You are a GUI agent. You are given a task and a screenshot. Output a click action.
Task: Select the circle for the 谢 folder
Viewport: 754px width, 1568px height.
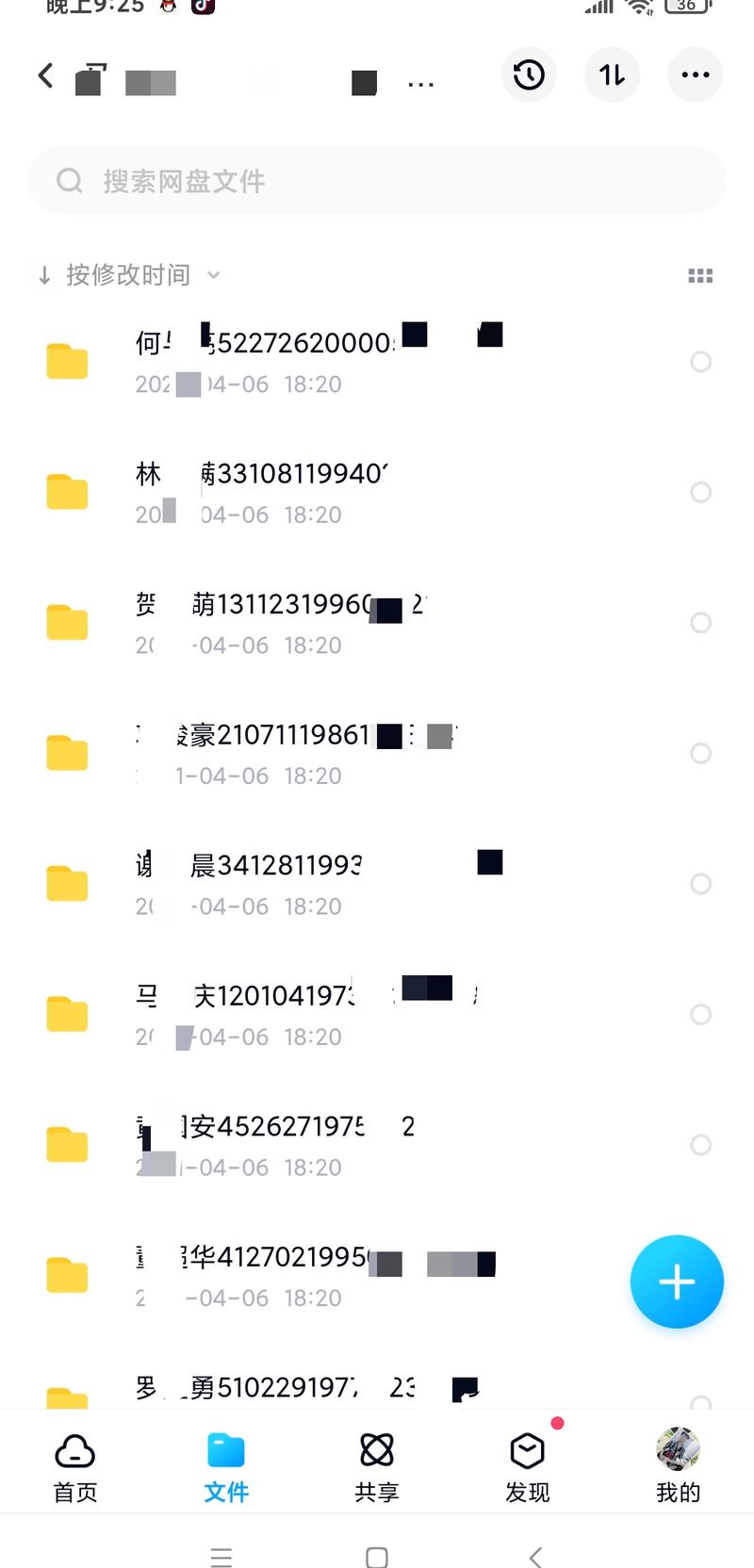click(x=700, y=884)
